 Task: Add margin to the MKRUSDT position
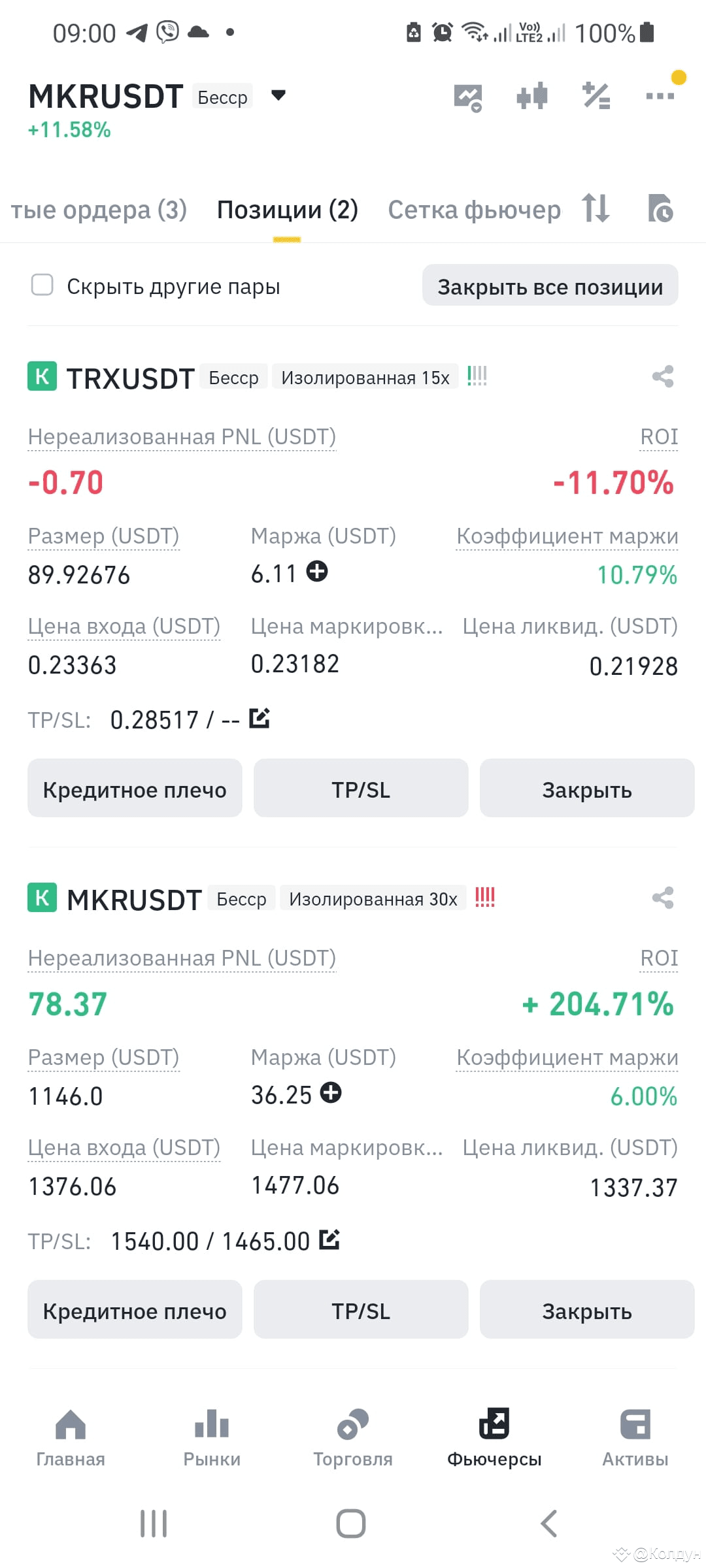[331, 1092]
